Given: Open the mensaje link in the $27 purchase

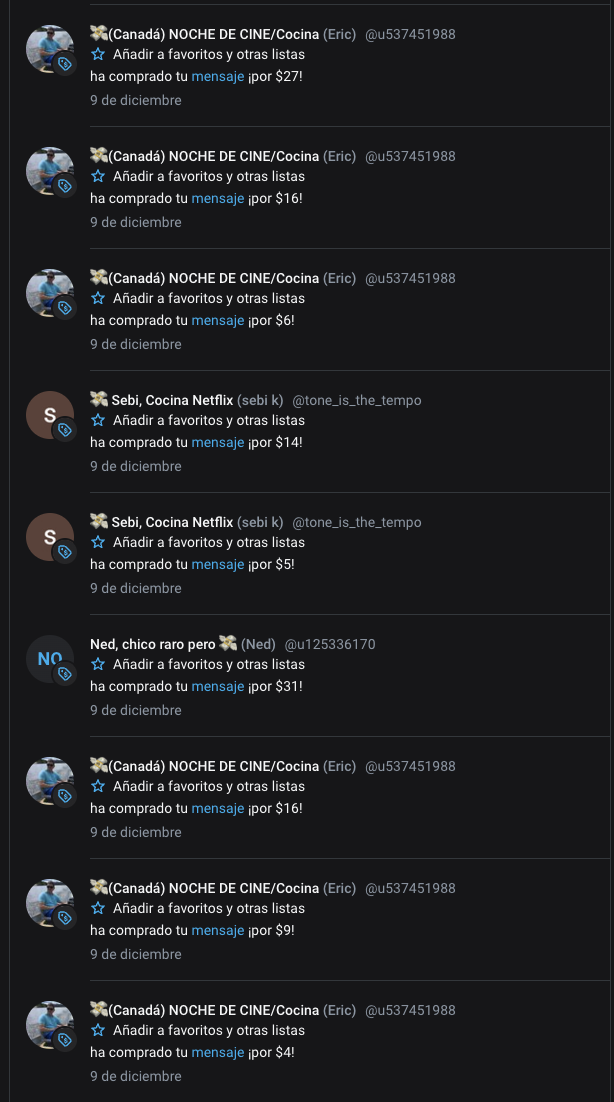Looking at the screenshot, I should pos(218,76).
